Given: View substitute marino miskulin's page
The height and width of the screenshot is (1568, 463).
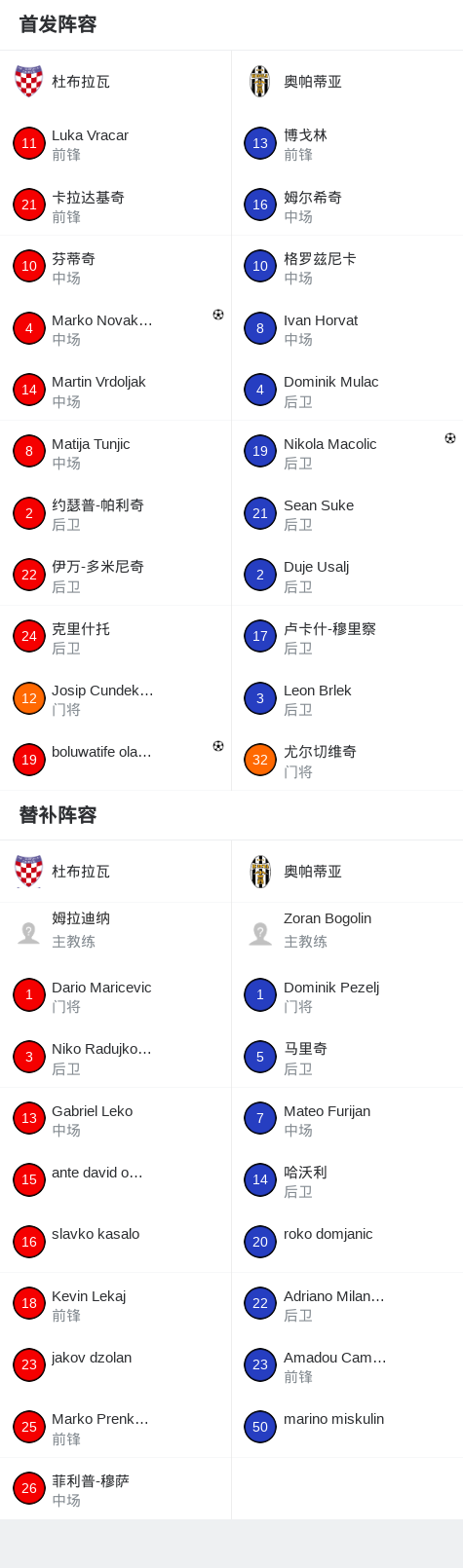Looking at the screenshot, I should click(x=347, y=1427).
